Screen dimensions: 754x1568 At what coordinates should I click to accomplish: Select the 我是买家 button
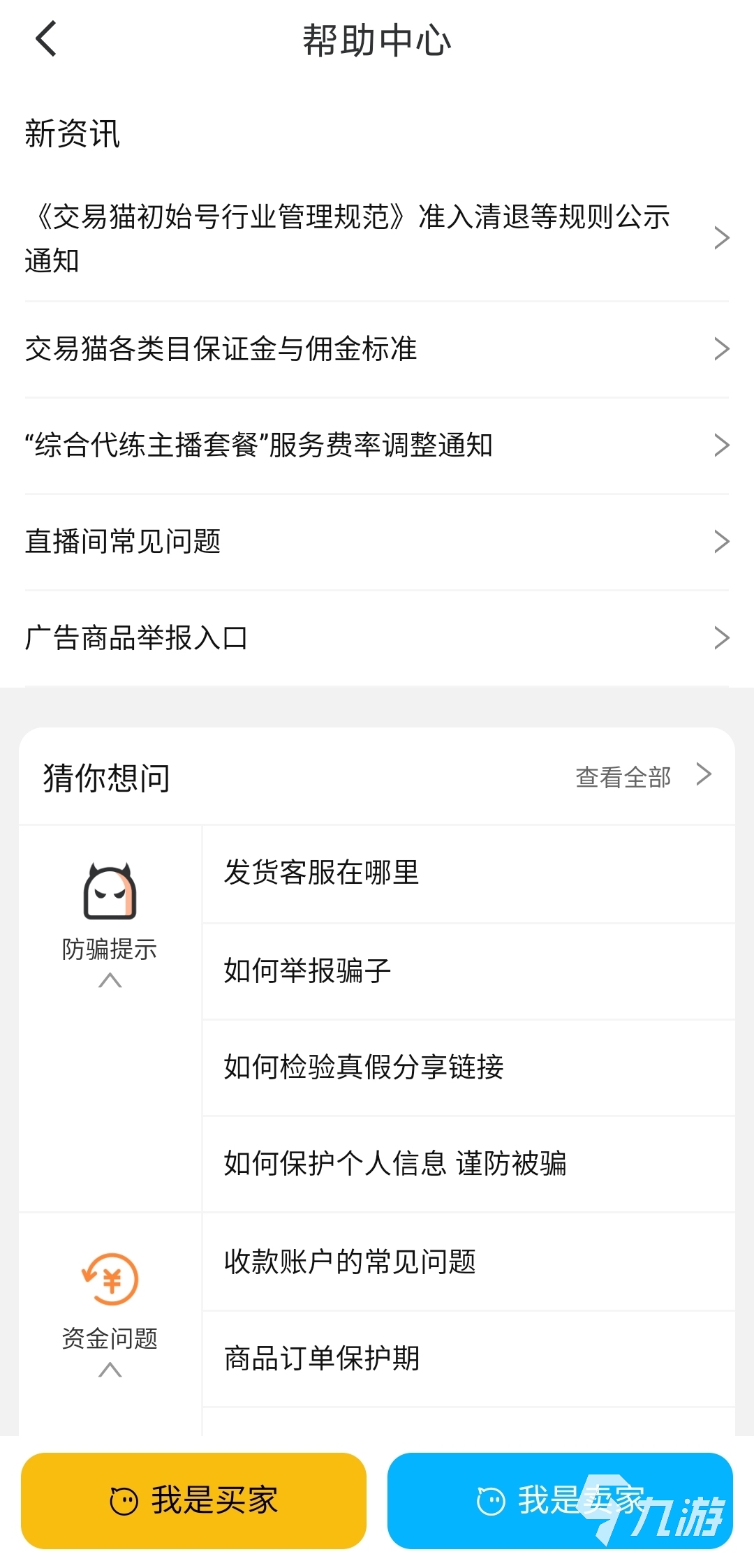point(193,1500)
